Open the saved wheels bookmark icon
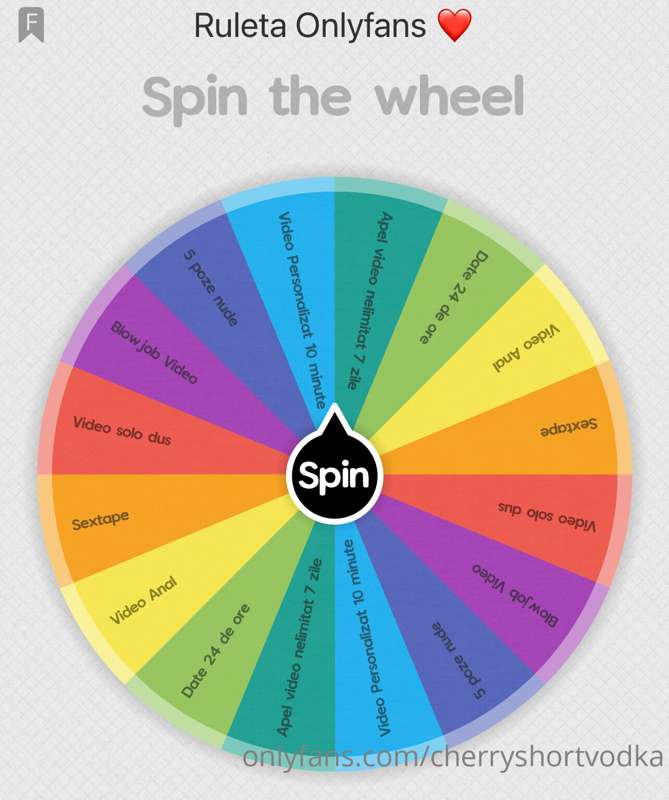Image resolution: width=669 pixels, height=800 pixels. click(x=31, y=24)
